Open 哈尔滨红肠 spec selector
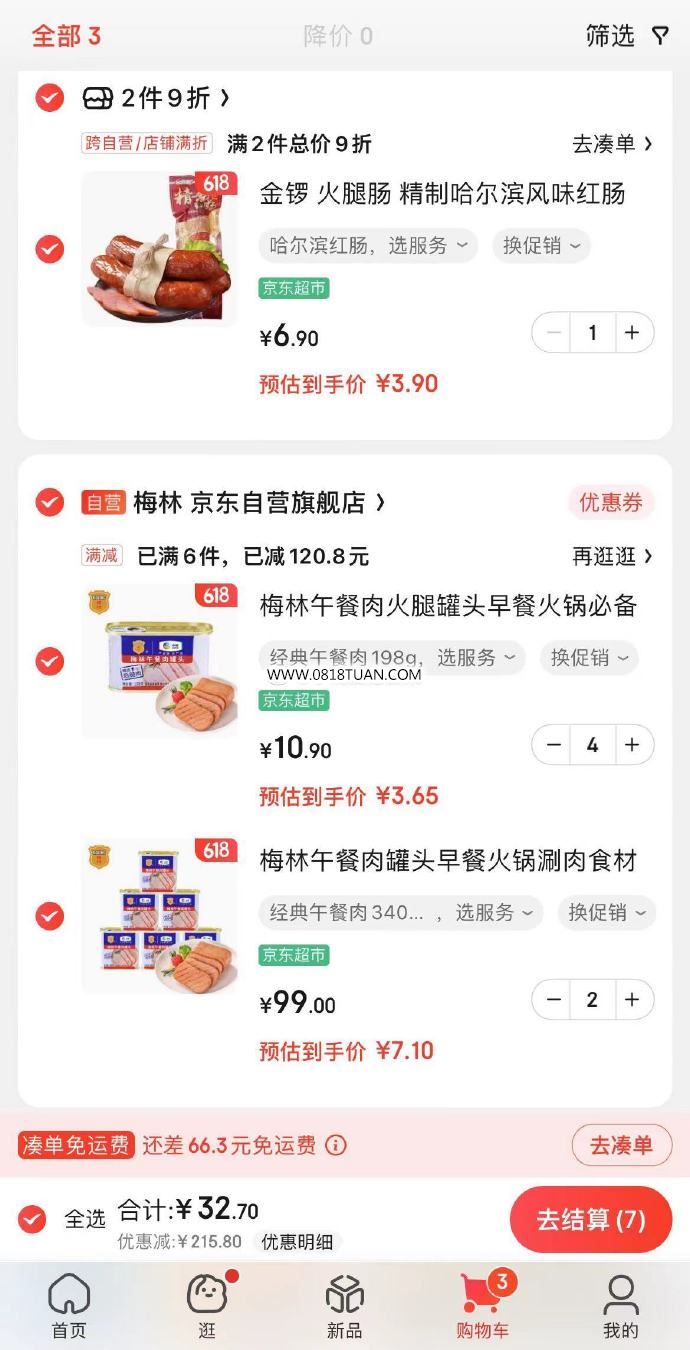Image resolution: width=690 pixels, height=1350 pixels. click(x=368, y=246)
